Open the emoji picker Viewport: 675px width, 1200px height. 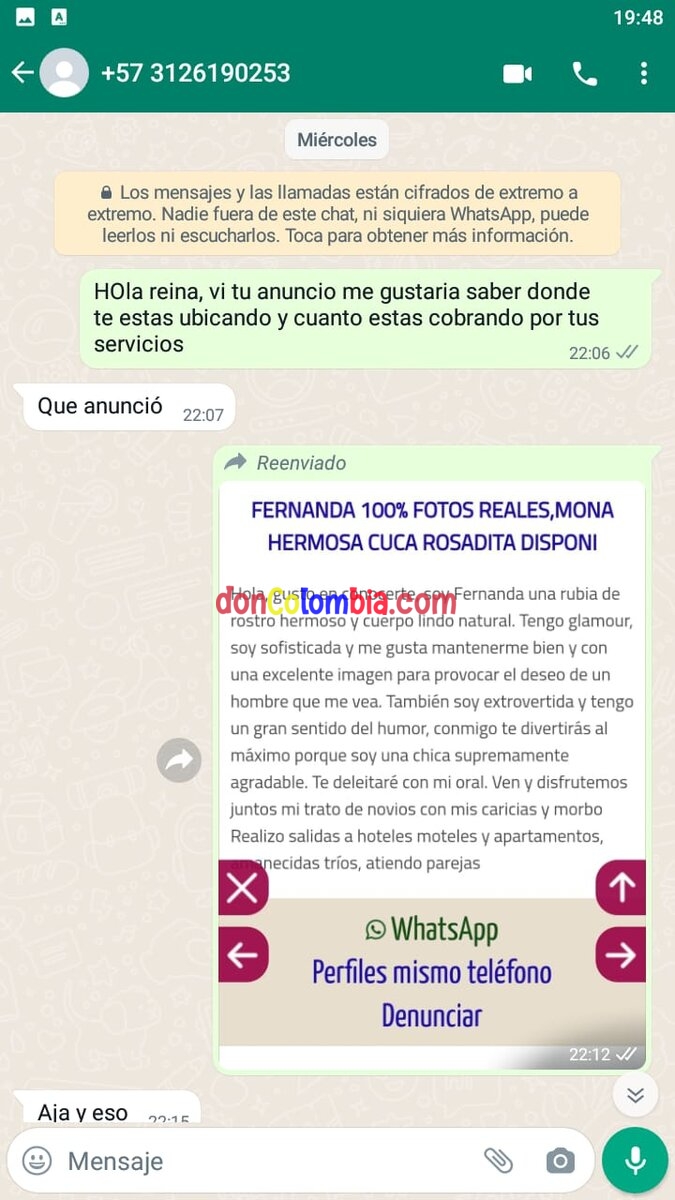click(37, 1160)
